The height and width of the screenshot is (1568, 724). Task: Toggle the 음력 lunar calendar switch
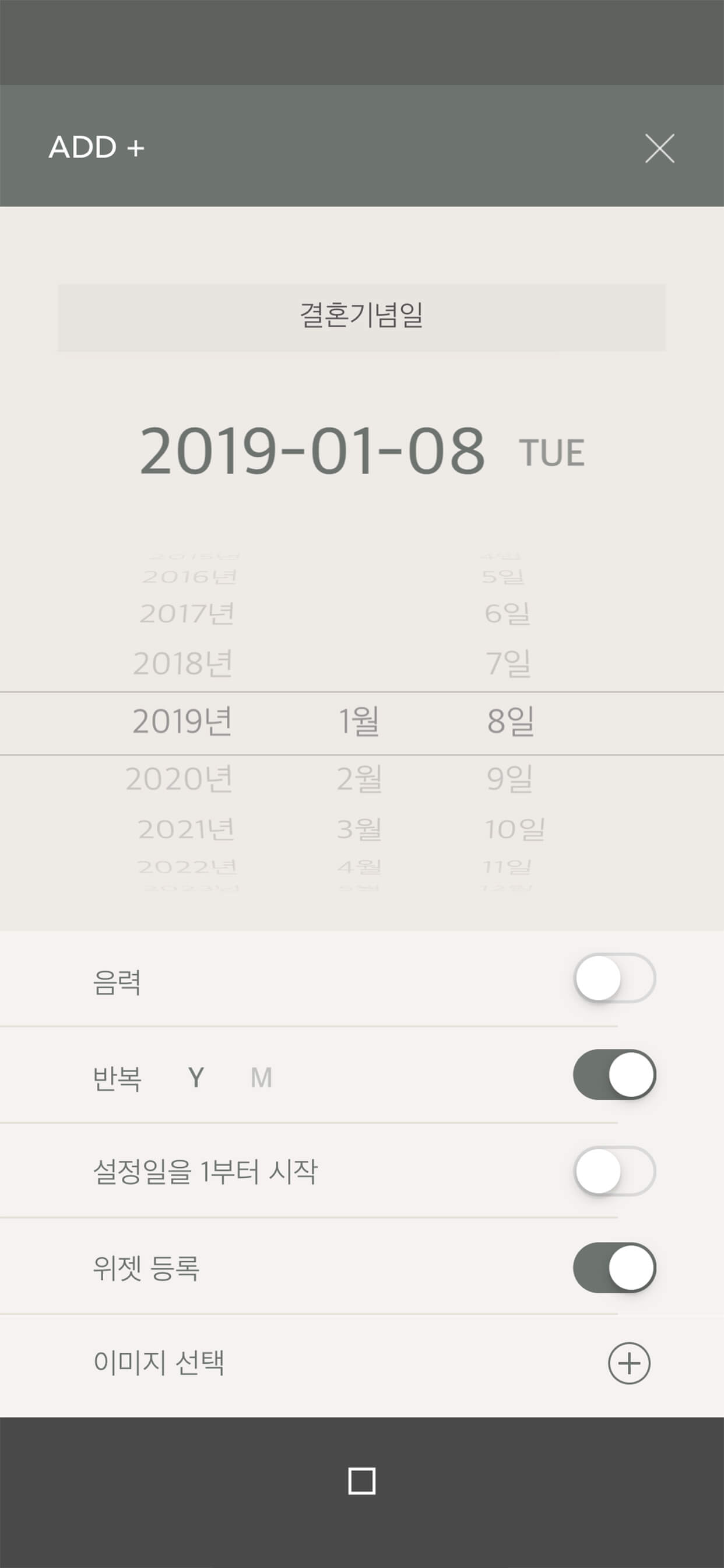(614, 978)
